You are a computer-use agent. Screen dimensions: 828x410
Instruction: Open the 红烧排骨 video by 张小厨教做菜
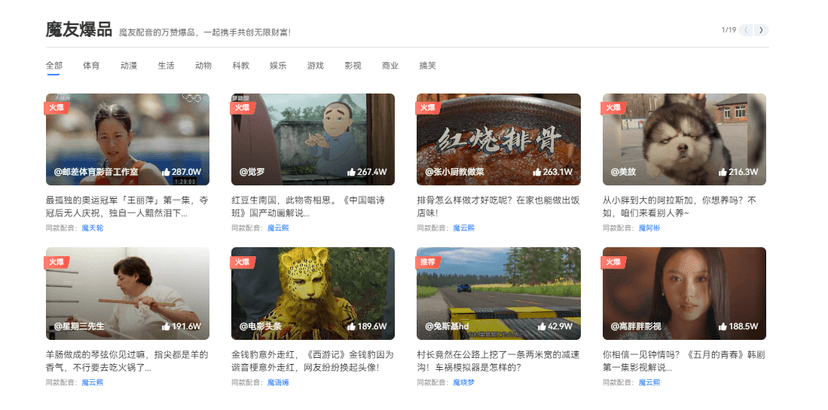[x=498, y=139]
